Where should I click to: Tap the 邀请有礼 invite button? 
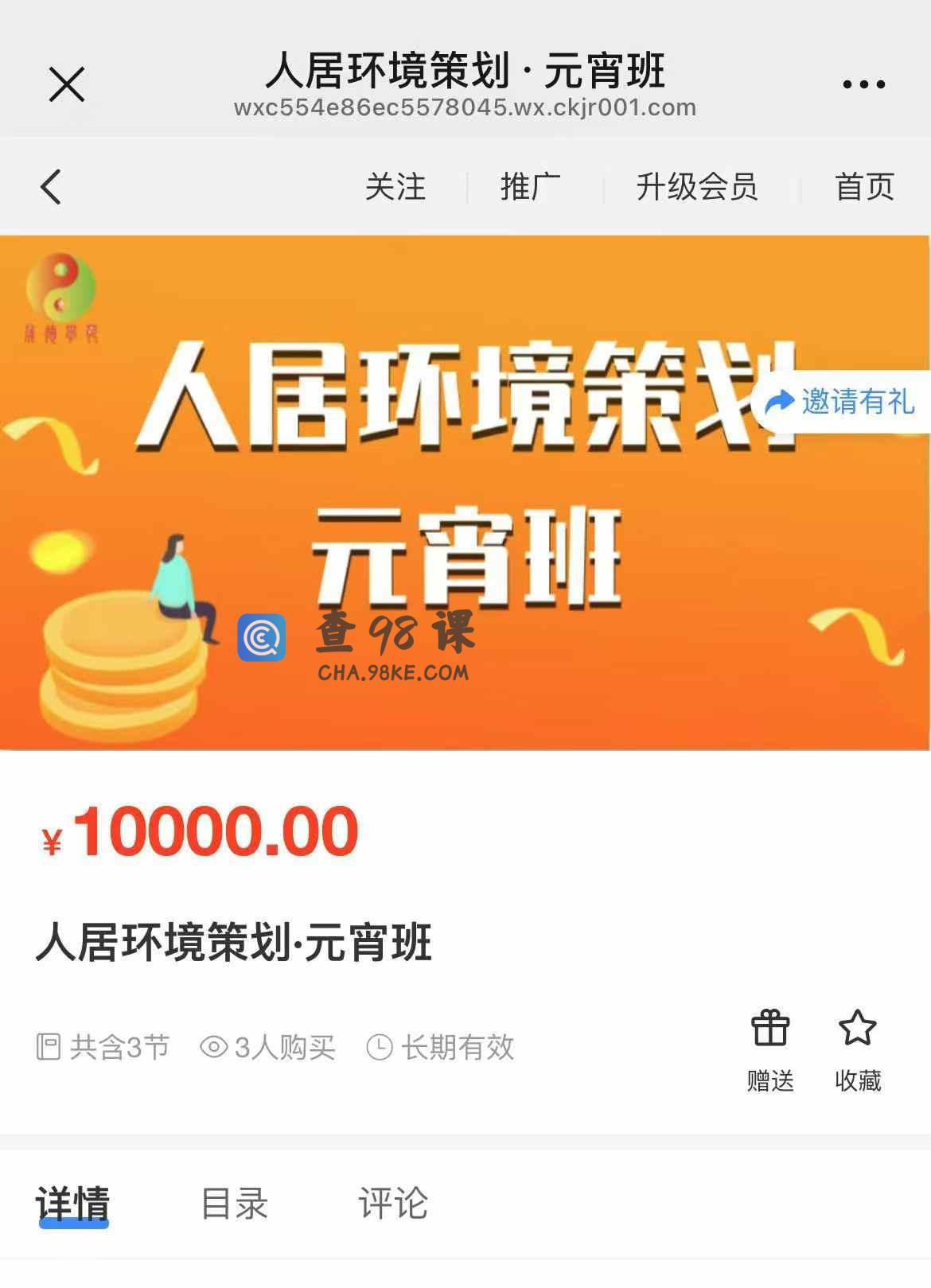coord(842,401)
